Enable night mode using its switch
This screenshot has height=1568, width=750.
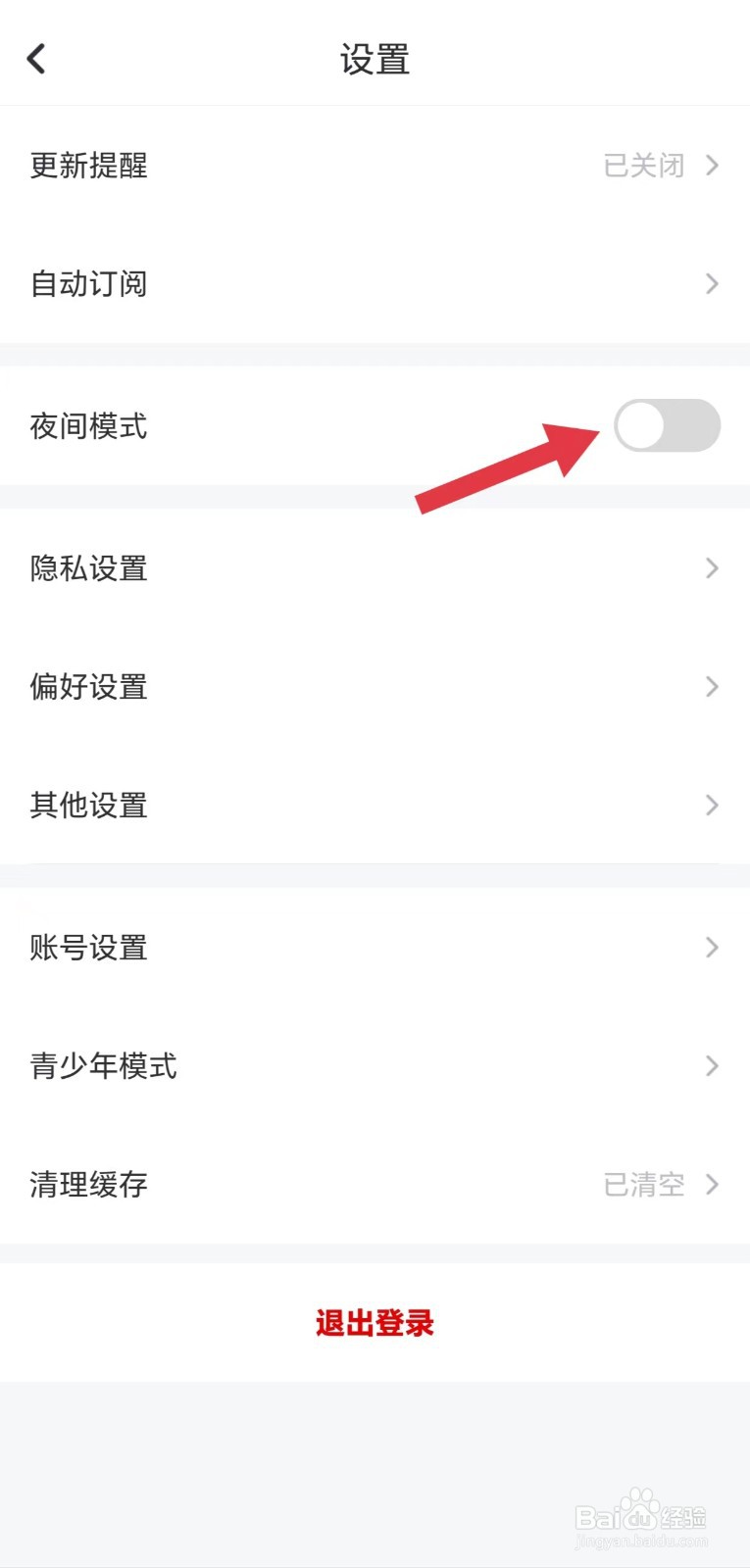coord(668,426)
